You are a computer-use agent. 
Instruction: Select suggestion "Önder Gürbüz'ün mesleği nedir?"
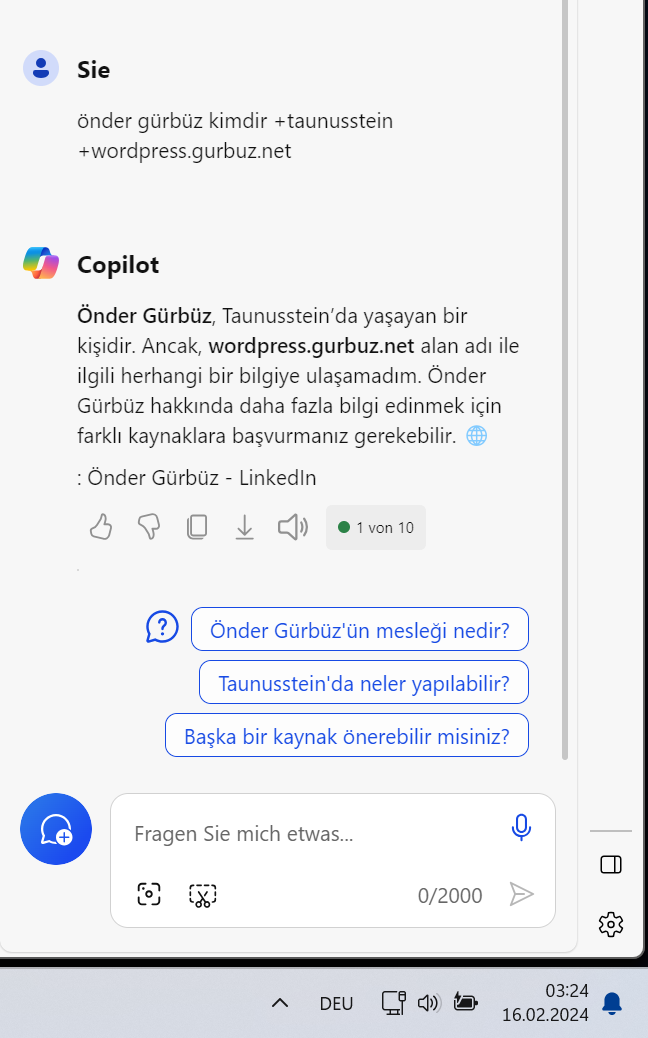(359, 630)
